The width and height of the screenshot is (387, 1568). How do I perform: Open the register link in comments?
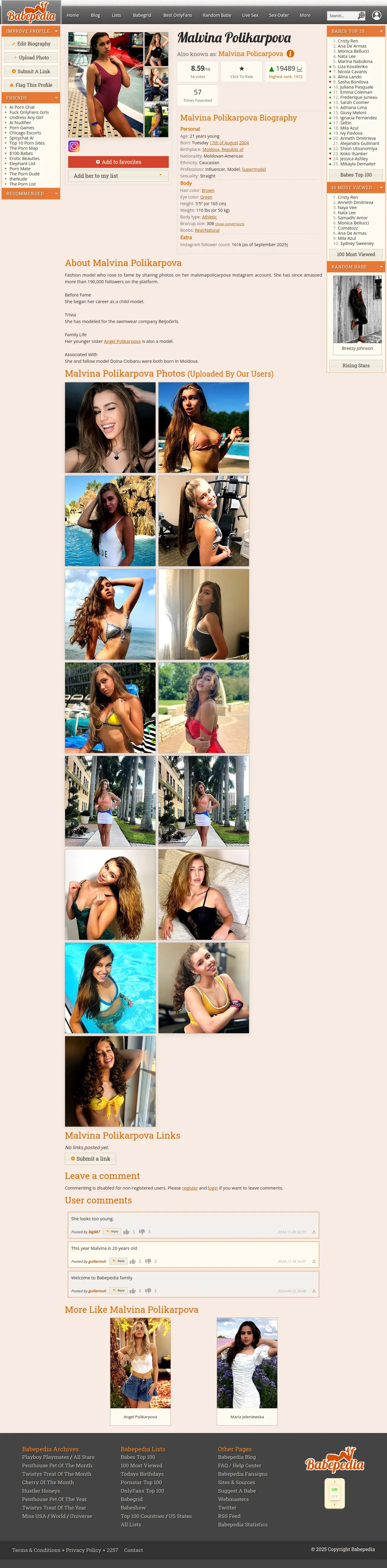(x=190, y=1188)
